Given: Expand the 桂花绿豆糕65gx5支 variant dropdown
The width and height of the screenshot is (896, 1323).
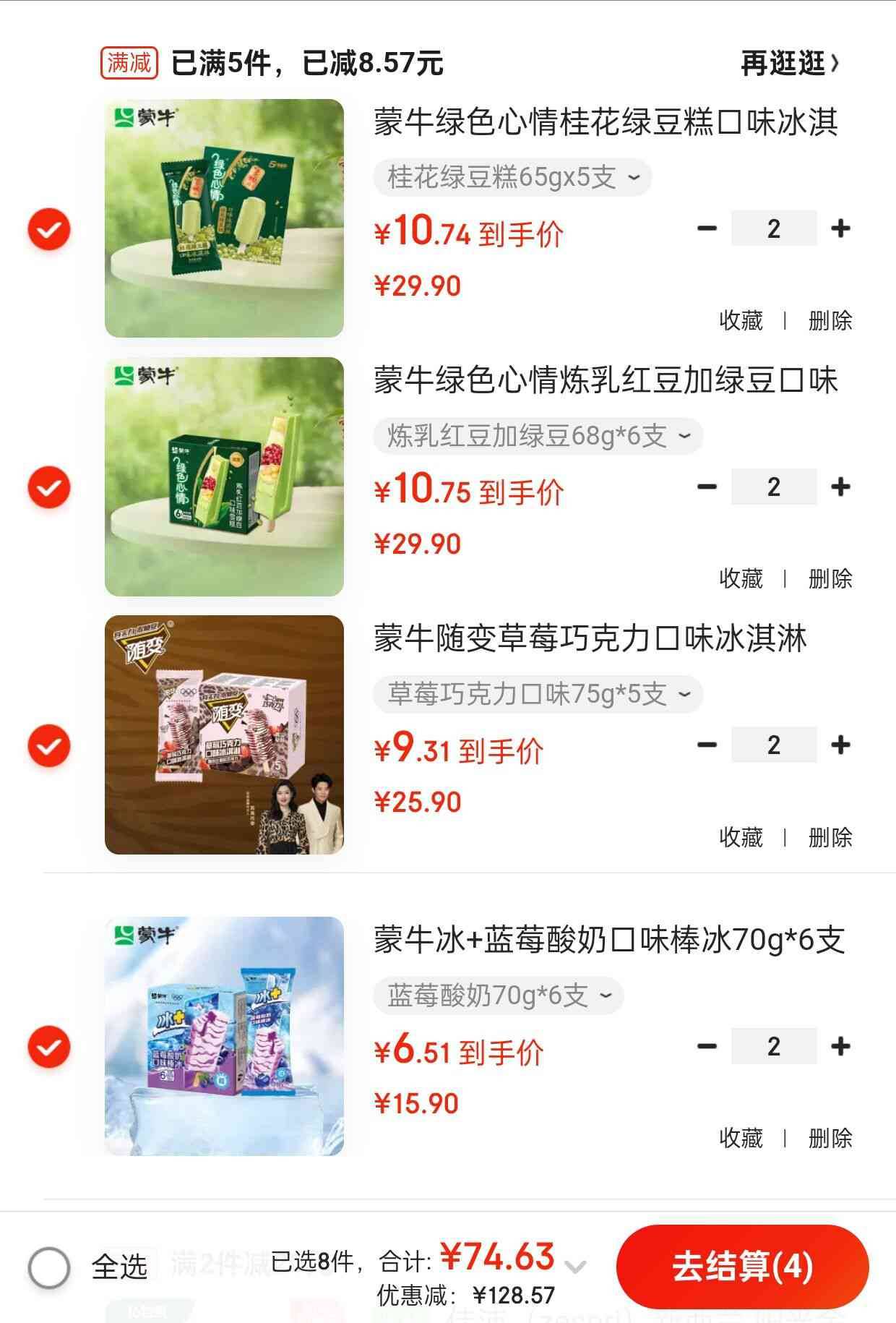Looking at the screenshot, I should [512, 178].
